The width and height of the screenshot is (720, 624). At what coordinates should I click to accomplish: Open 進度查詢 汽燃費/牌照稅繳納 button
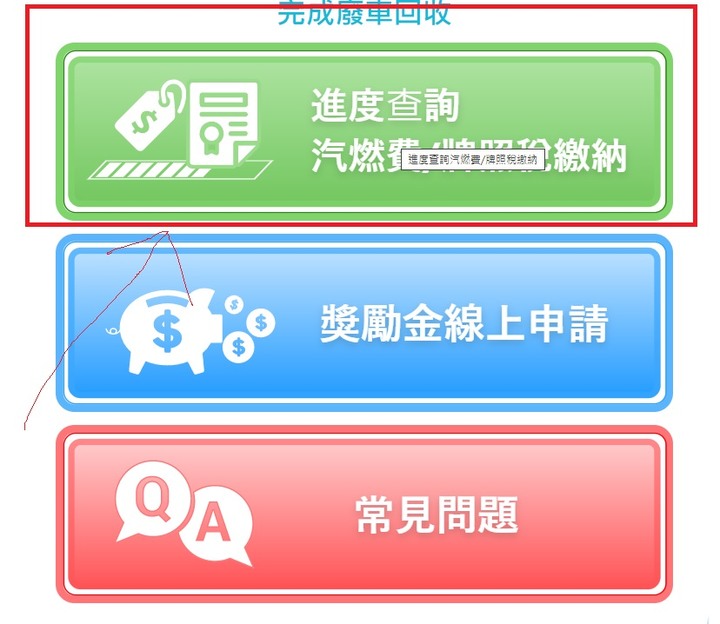pyautogui.click(x=363, y=130)
